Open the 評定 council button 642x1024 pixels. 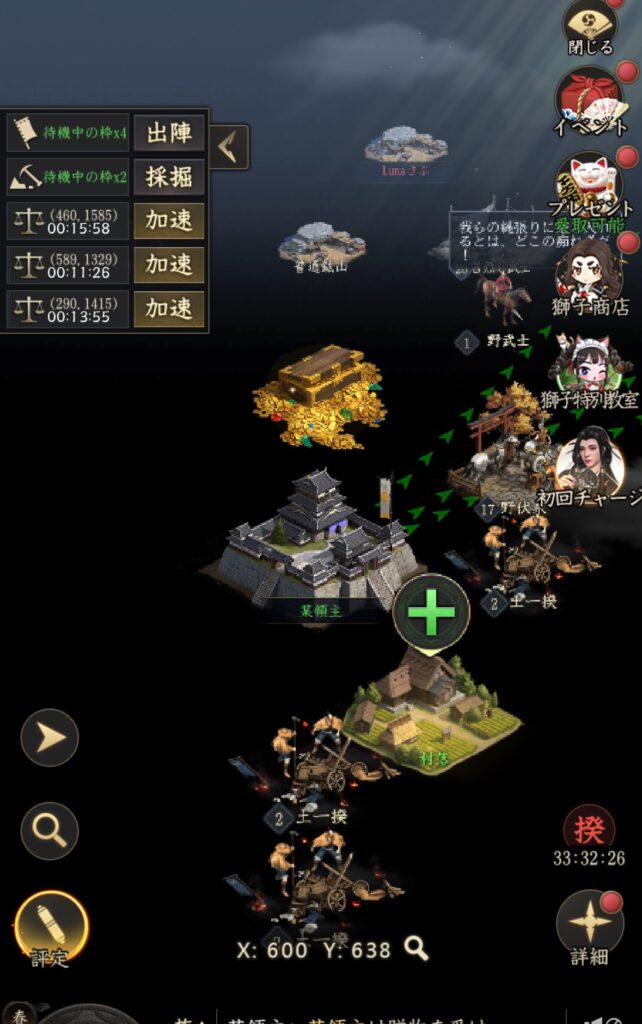(51, 924)
